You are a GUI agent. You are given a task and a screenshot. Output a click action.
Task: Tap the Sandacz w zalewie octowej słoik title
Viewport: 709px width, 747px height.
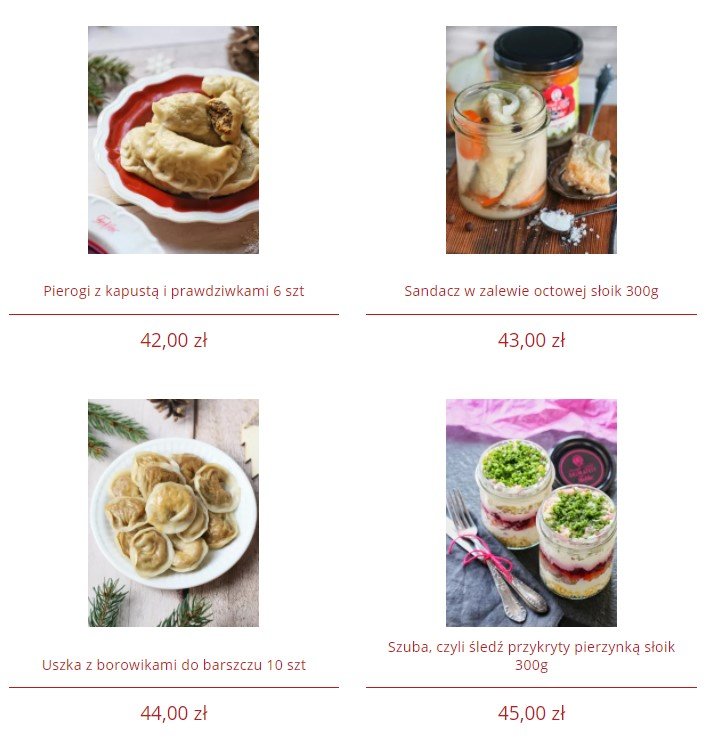pyautogui.click(x=531, y=291)
